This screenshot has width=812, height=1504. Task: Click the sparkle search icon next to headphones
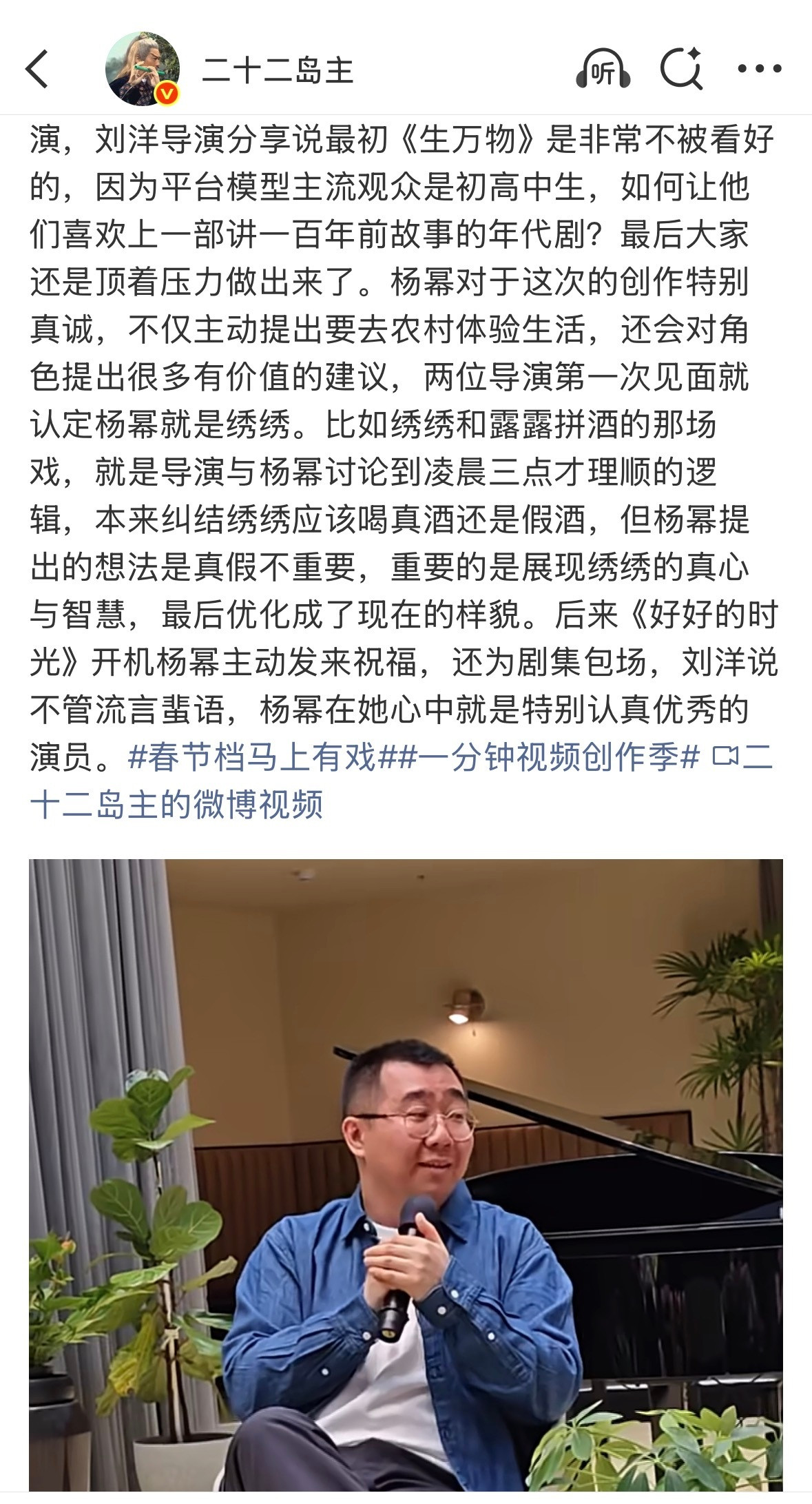click(x=682, y=67)
